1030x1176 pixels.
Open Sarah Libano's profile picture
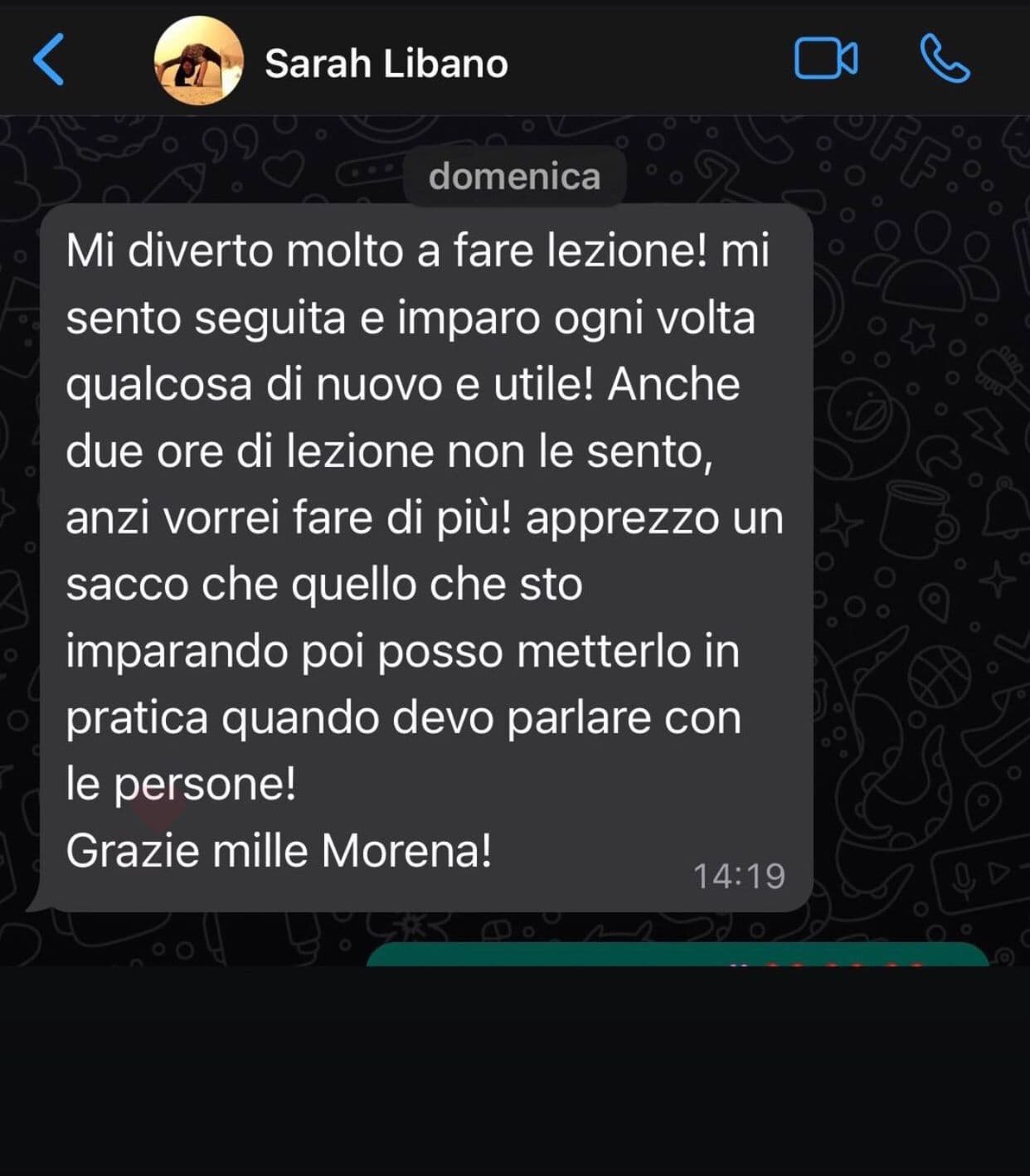(199, 61)
